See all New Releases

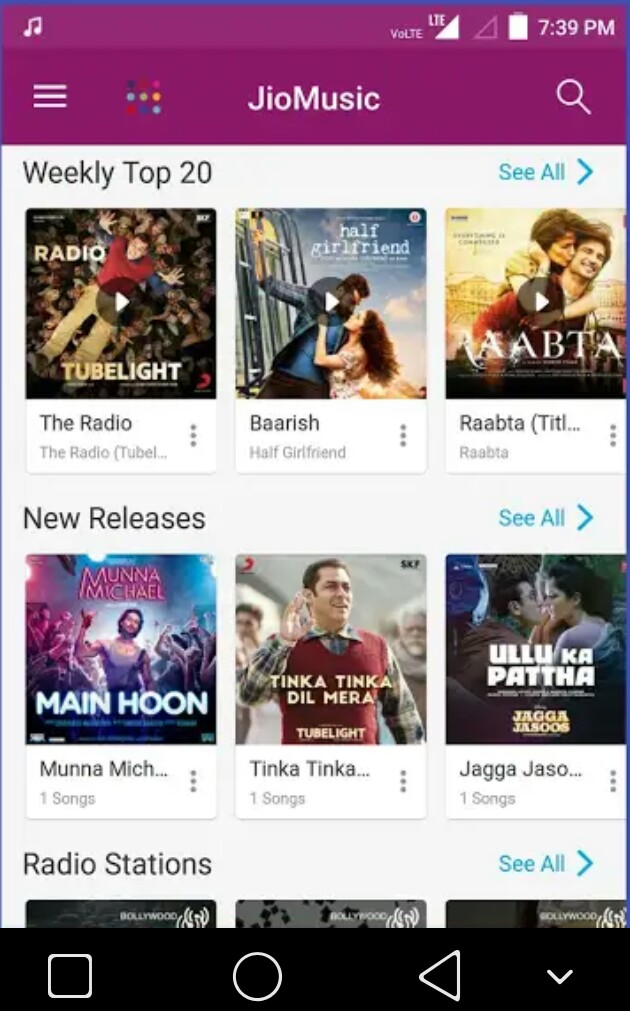[x=546, y=518]
